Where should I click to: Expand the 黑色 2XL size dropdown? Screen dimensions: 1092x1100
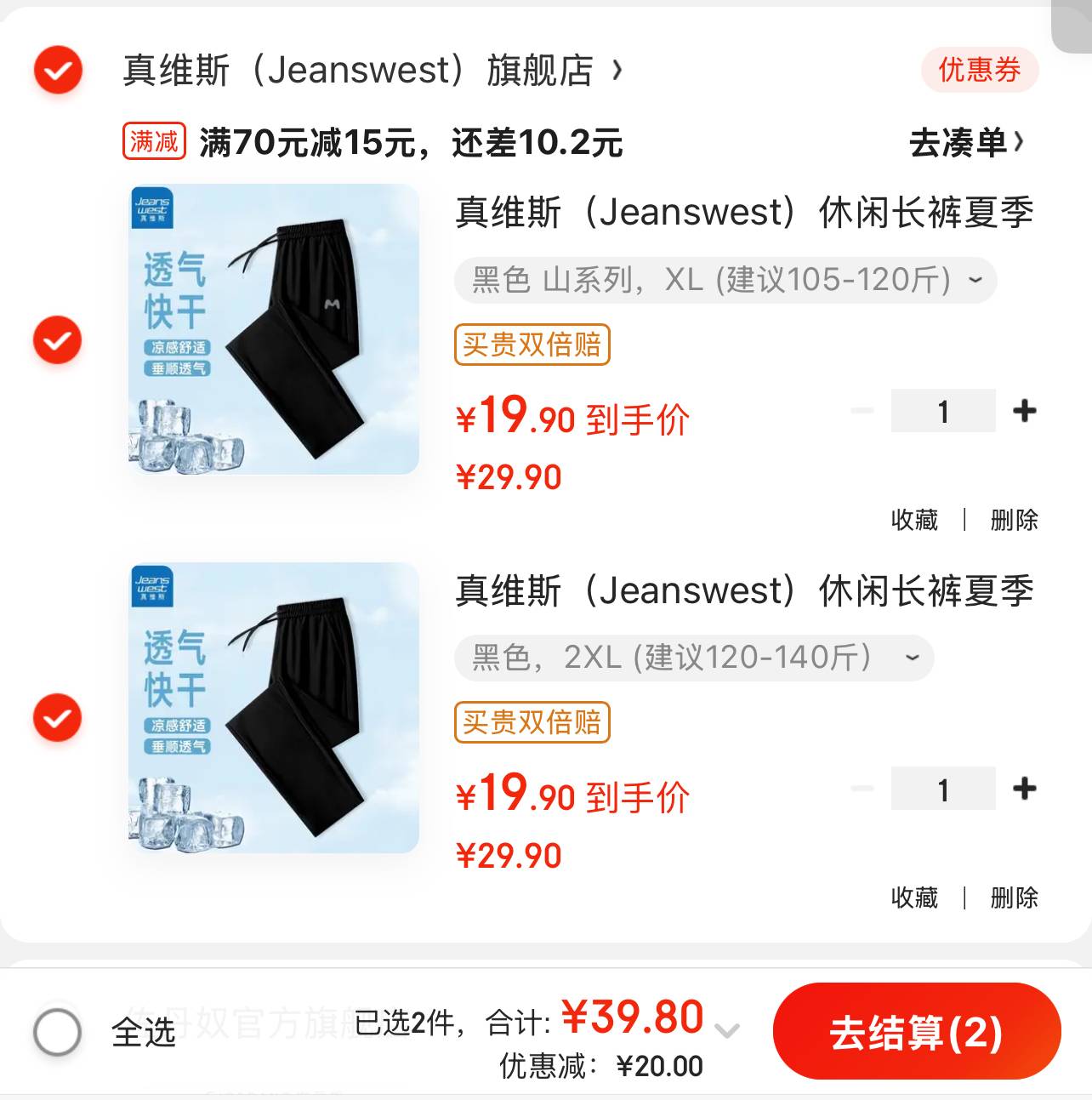pos(694,658)
